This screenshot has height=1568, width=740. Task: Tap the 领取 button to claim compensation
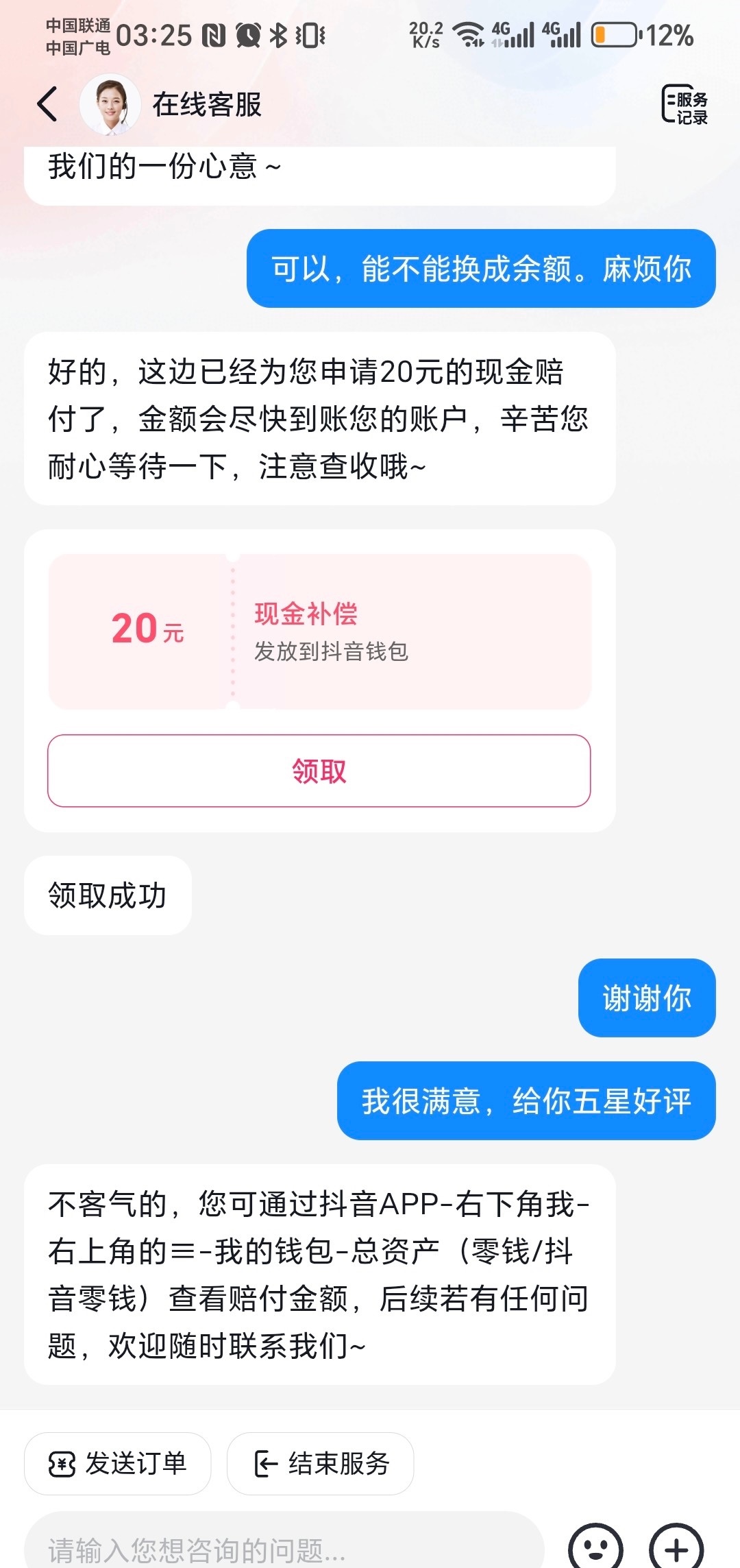pos(319,771)
